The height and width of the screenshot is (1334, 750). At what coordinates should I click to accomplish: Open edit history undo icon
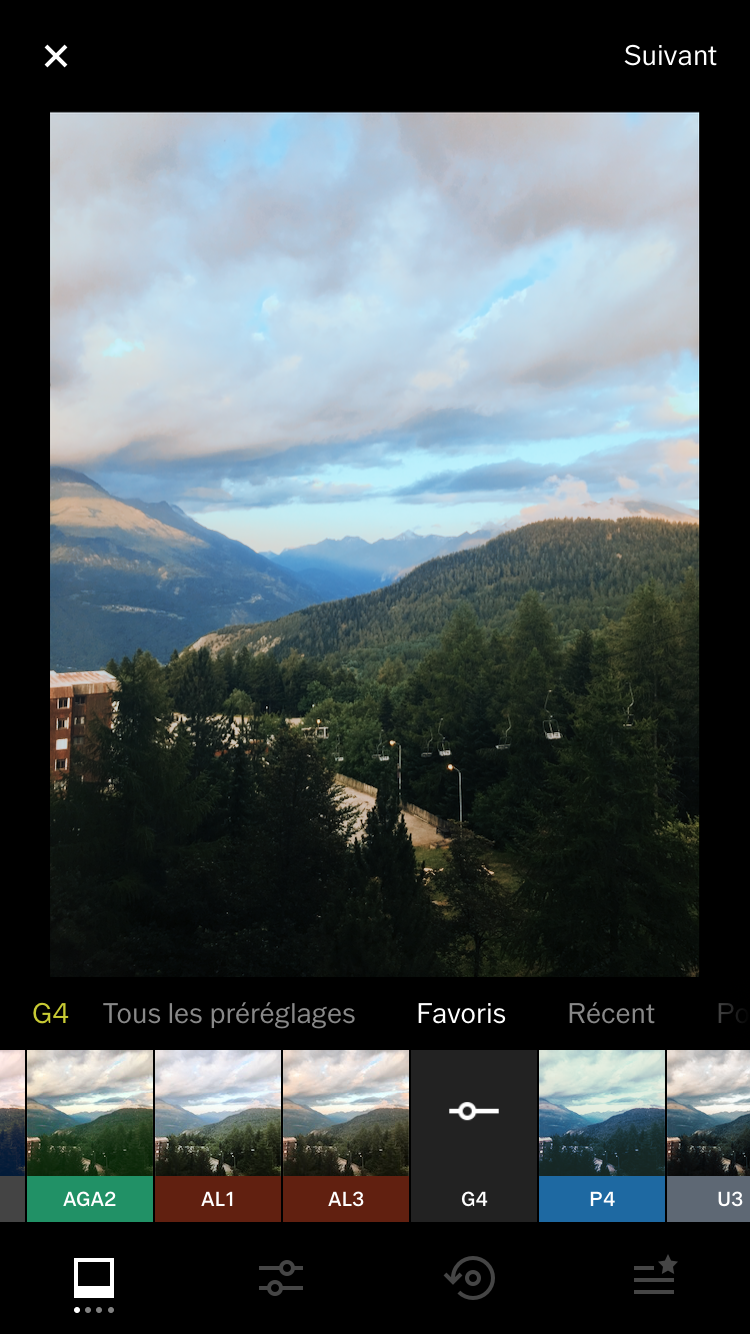469,1278
